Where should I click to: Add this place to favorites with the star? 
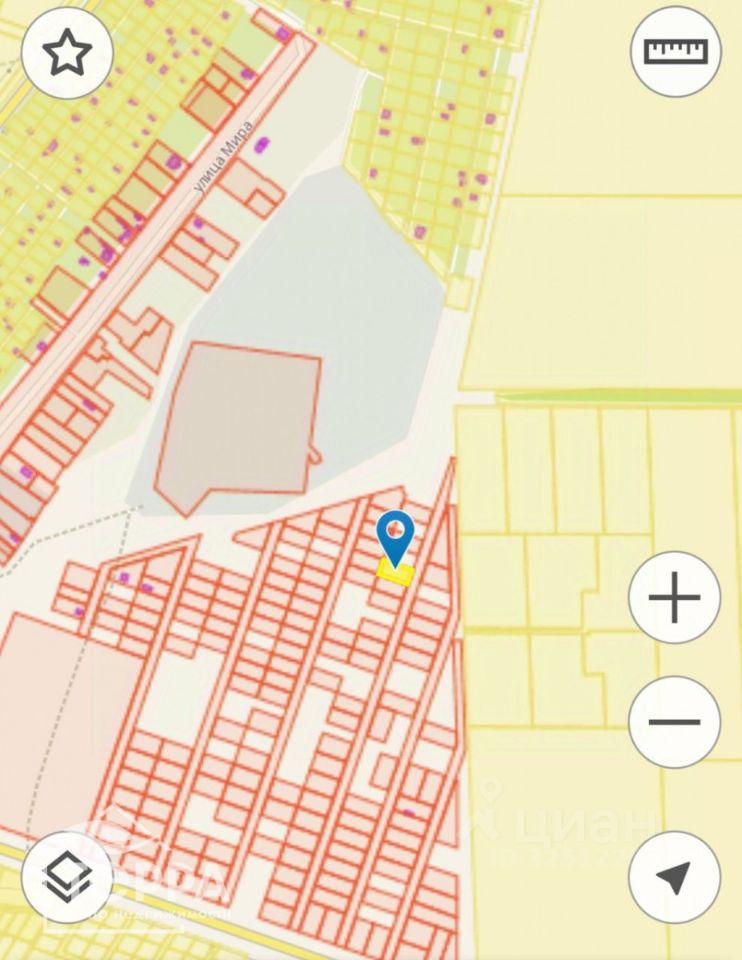pyautogui.click(x=67, y=53)
